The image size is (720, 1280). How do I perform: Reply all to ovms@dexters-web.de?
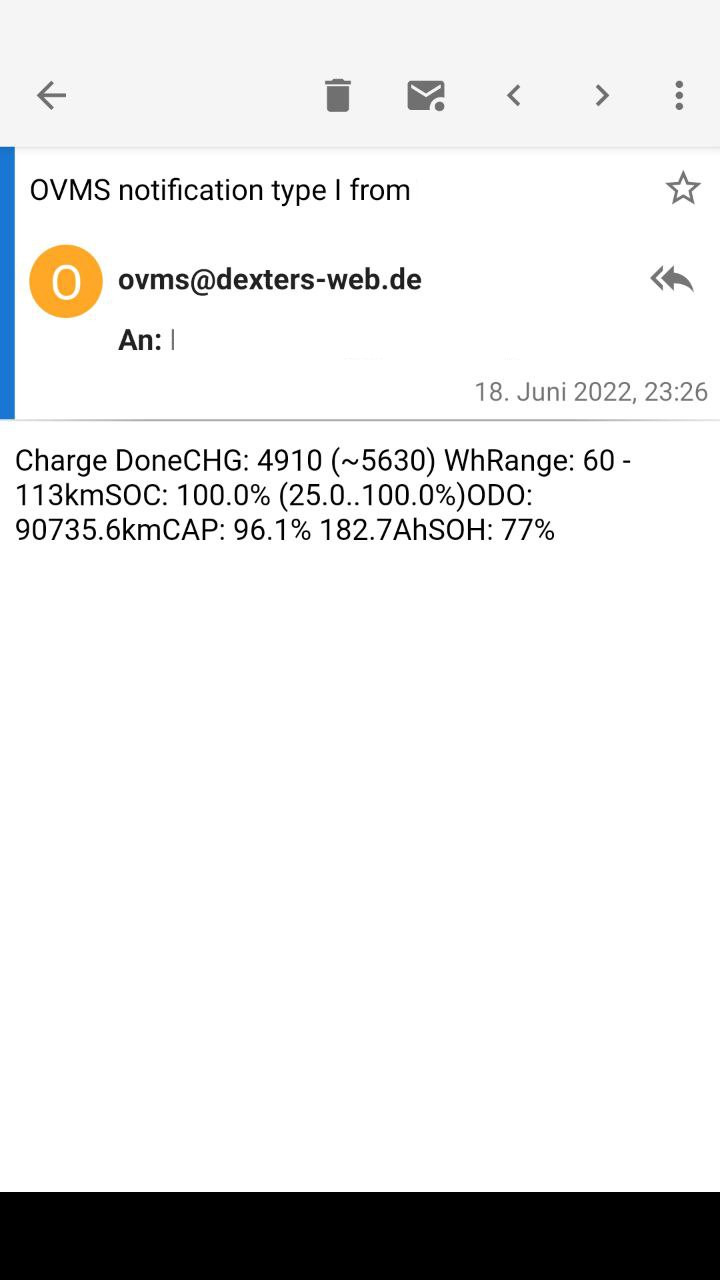point(672,279)
